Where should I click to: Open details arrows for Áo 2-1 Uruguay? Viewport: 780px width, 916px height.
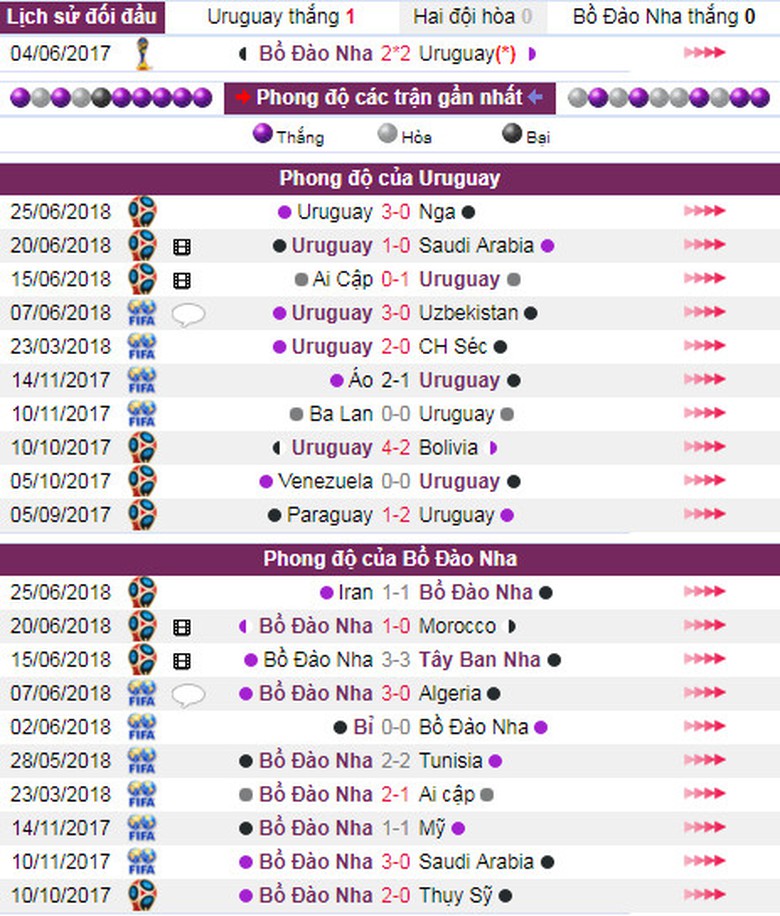coord(704,381)
